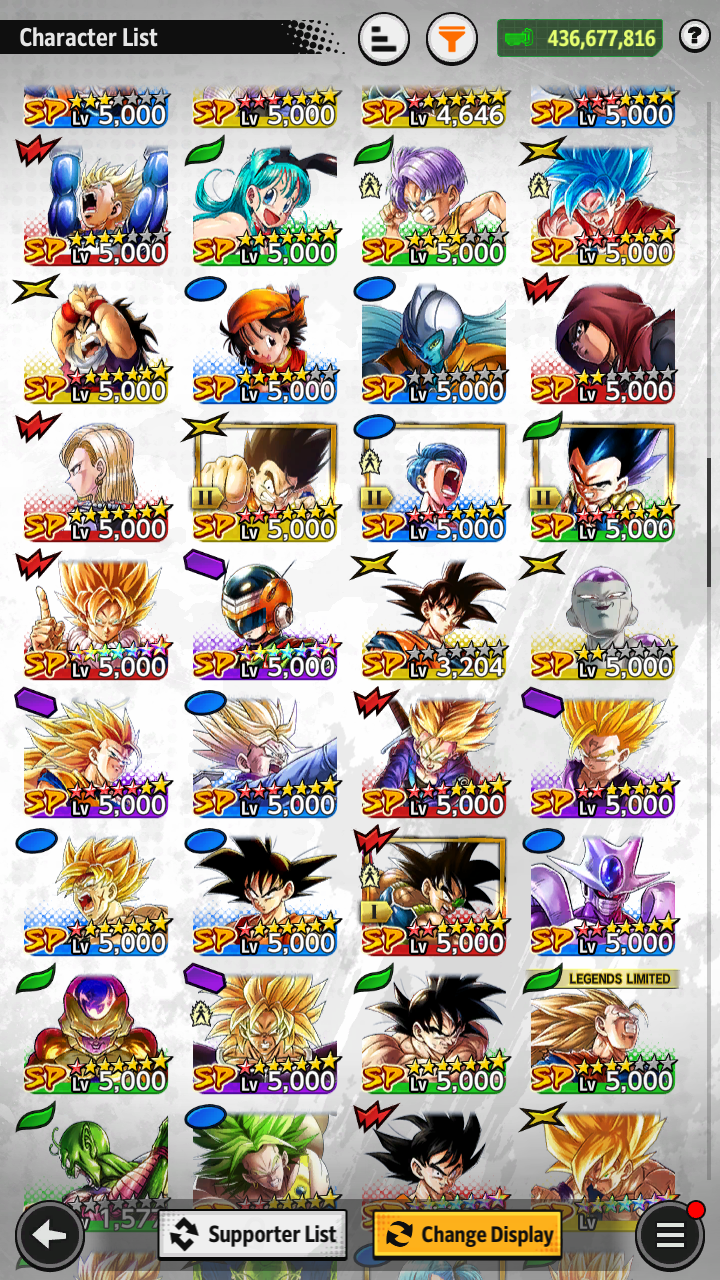The image size is (720, 1280).
Task: Tap the help question mark icon
Action: pos(695,37)
